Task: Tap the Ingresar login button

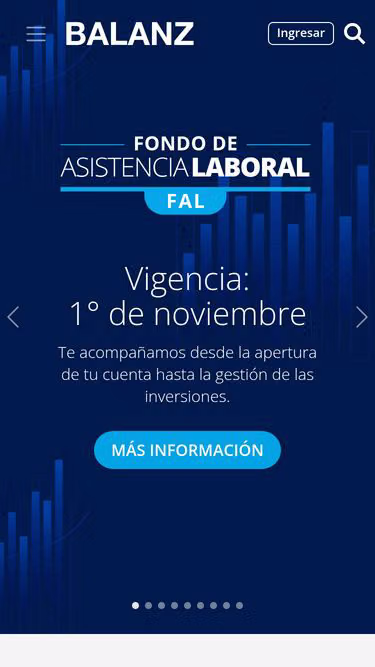Action: coord(301,33)
